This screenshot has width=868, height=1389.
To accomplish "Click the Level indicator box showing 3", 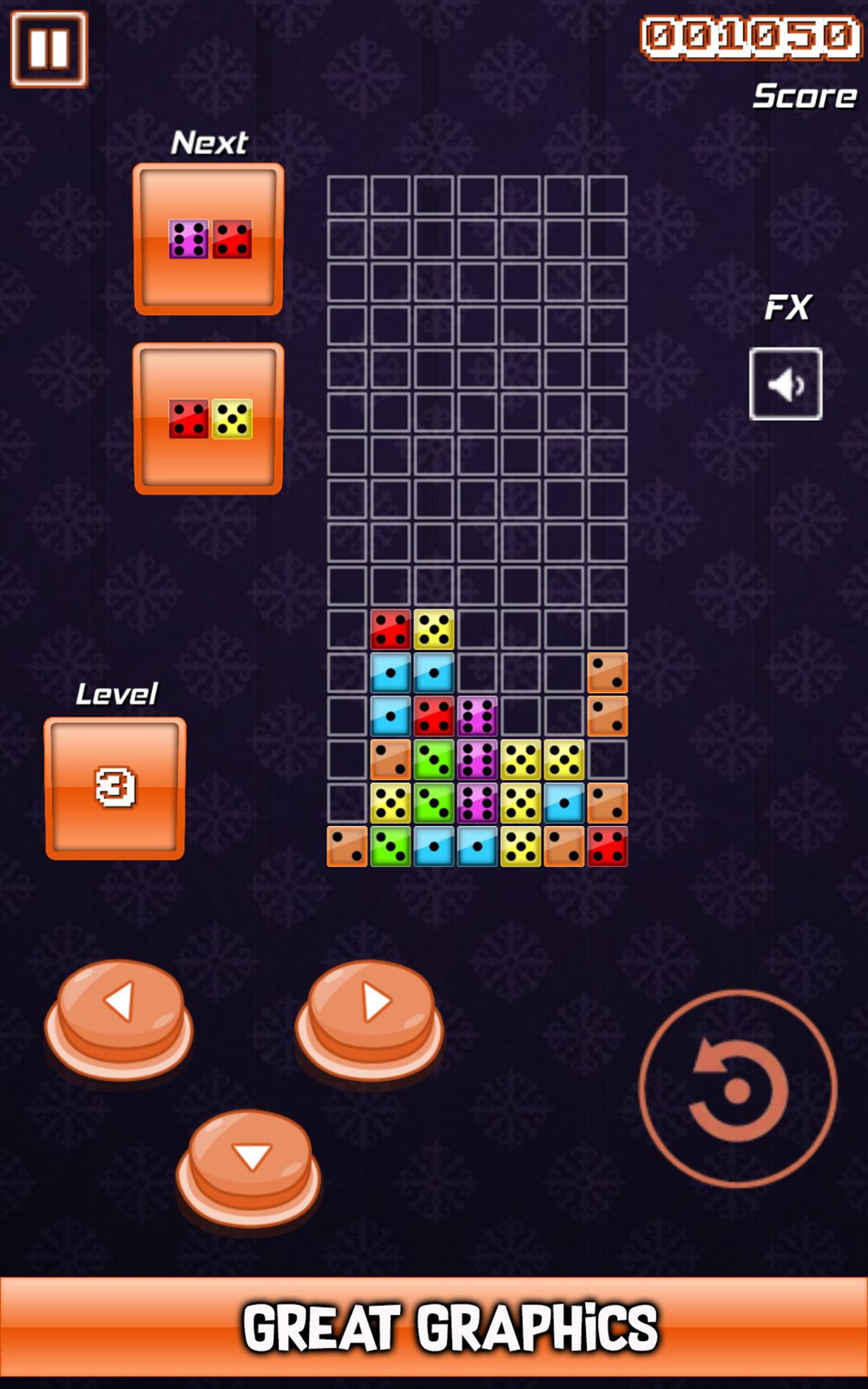I will tap(114, 785).
